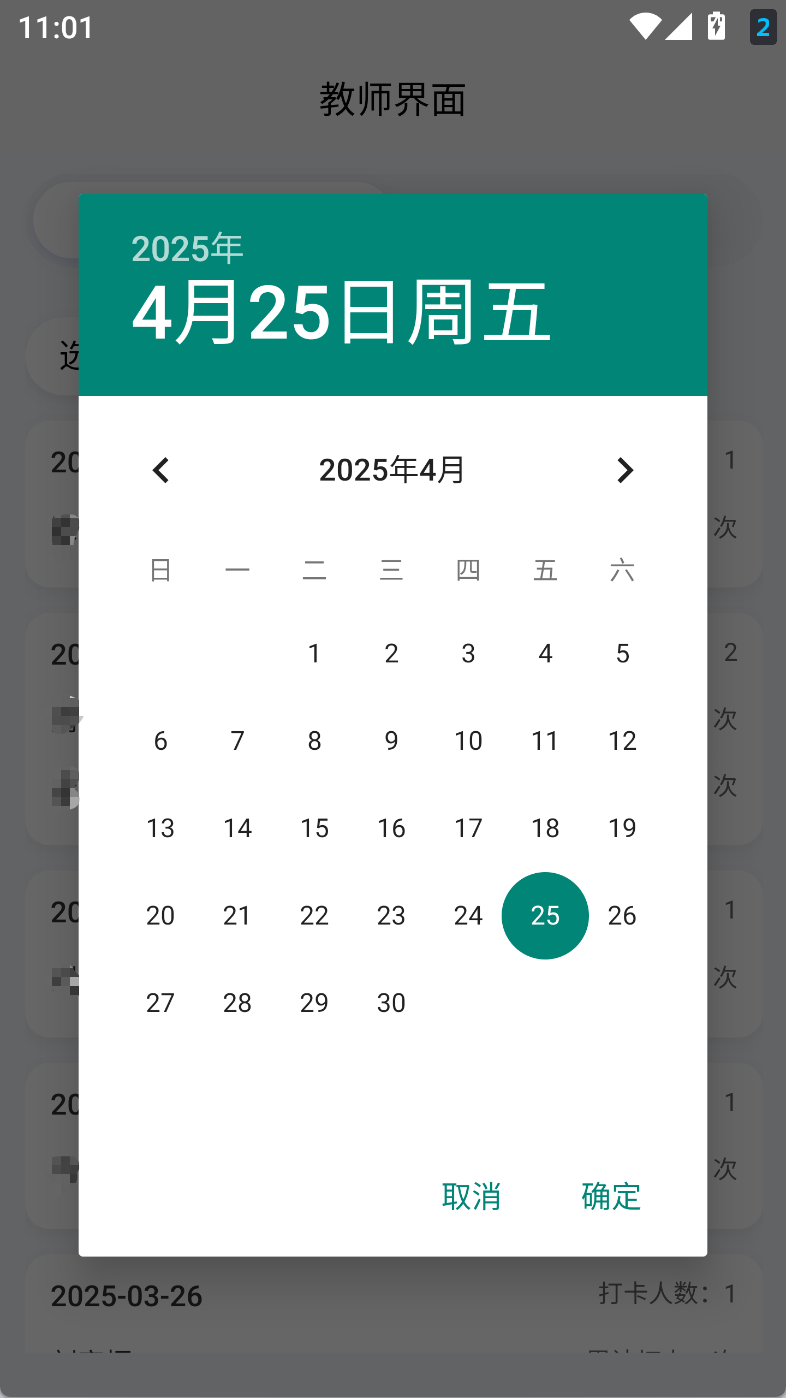786x1398 pixels.
Task: Pick April 22 in the date grid
Action: click(x=314, y=916)
